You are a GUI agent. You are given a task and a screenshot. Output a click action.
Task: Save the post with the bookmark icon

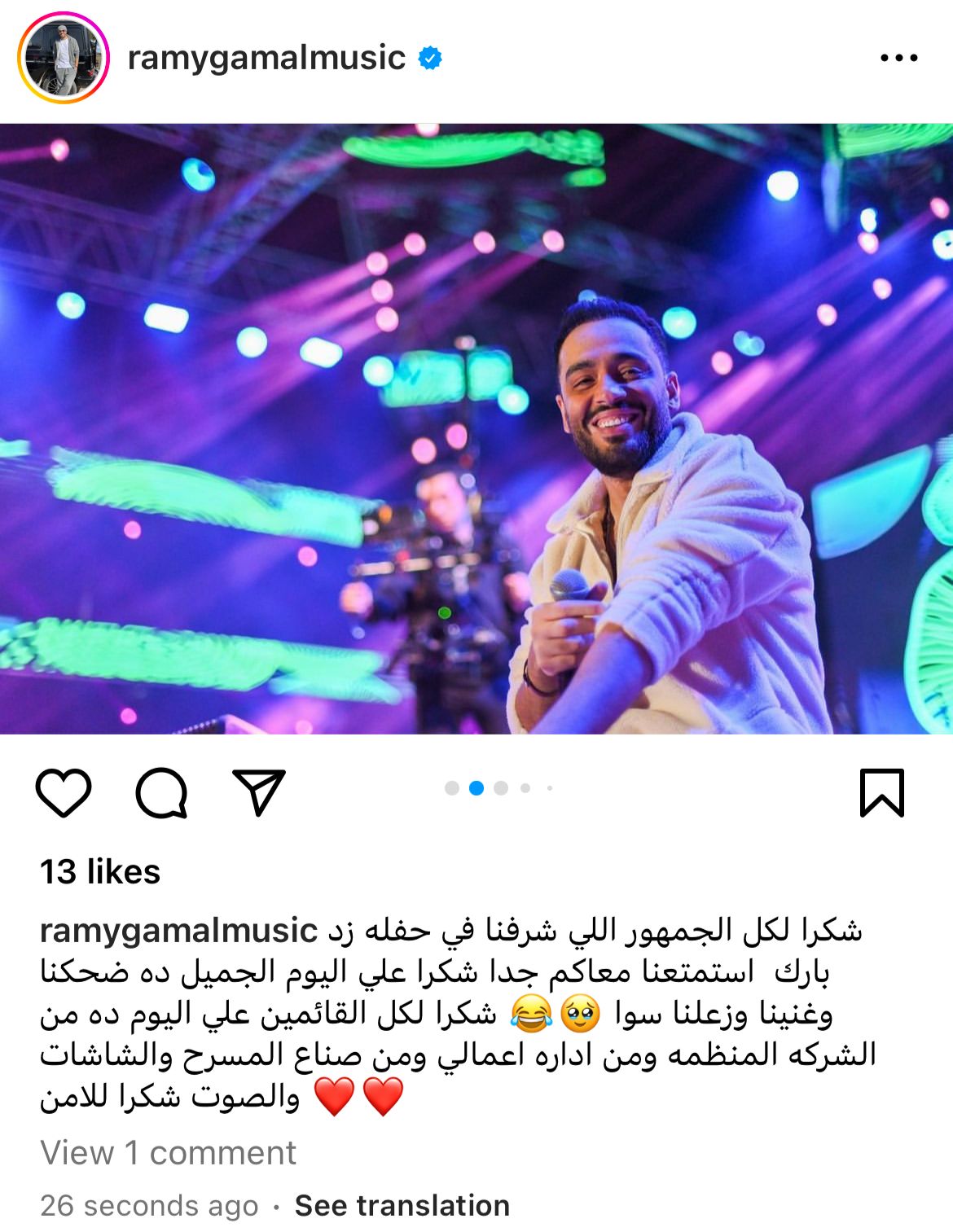[x=882, y=792]
